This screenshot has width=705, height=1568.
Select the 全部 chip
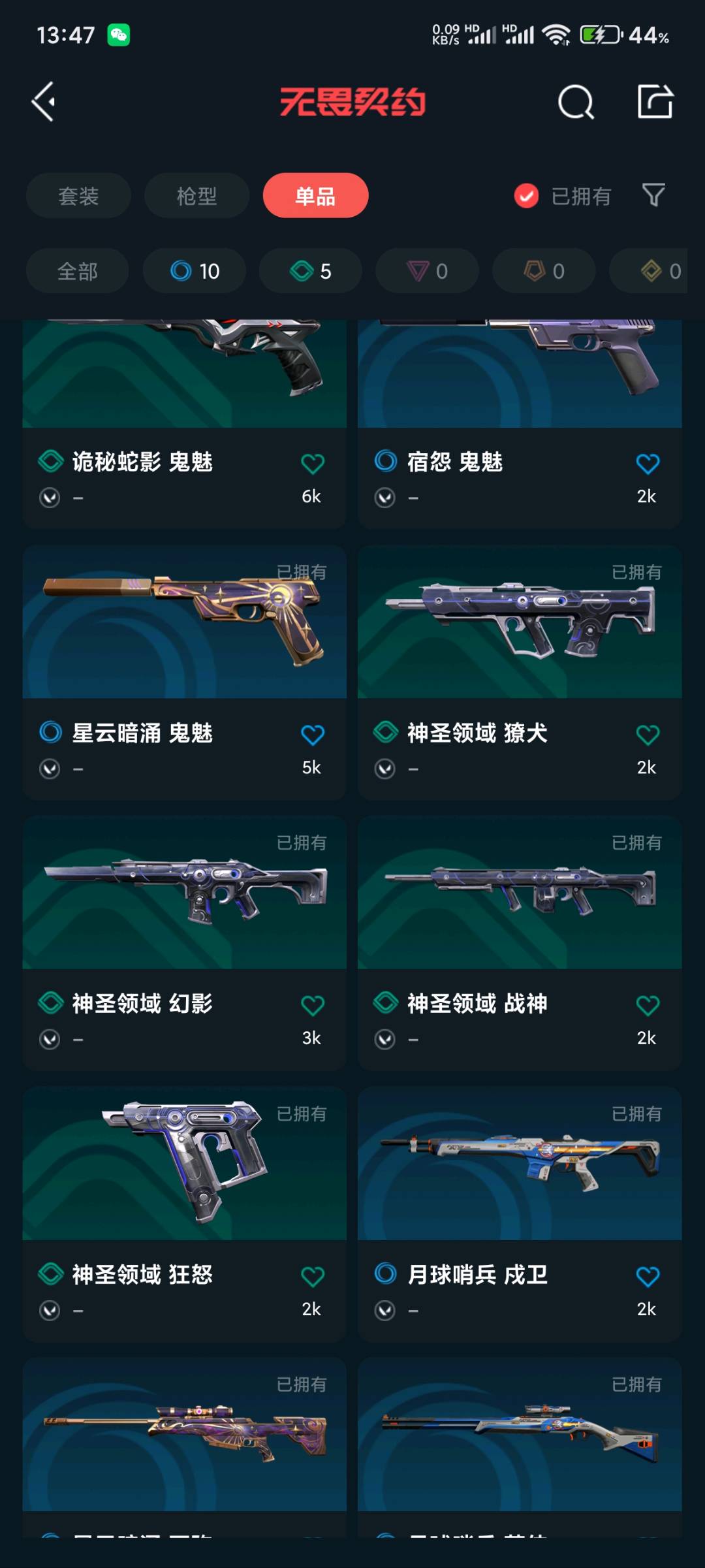(77, 271)
